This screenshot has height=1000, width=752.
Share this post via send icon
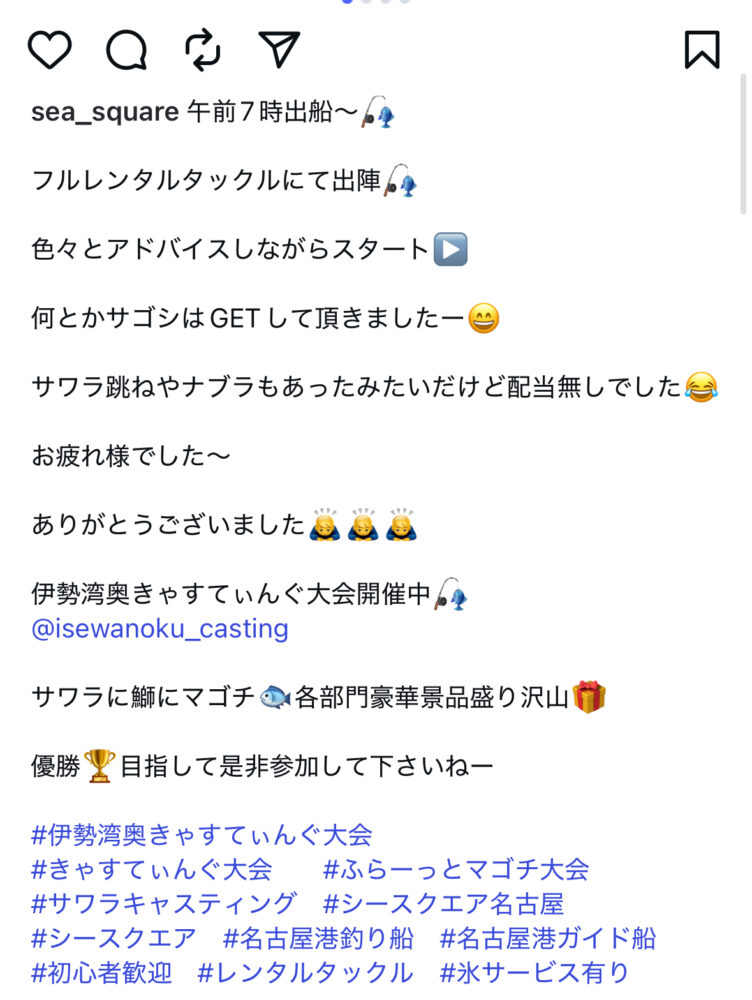pos(279,49)
